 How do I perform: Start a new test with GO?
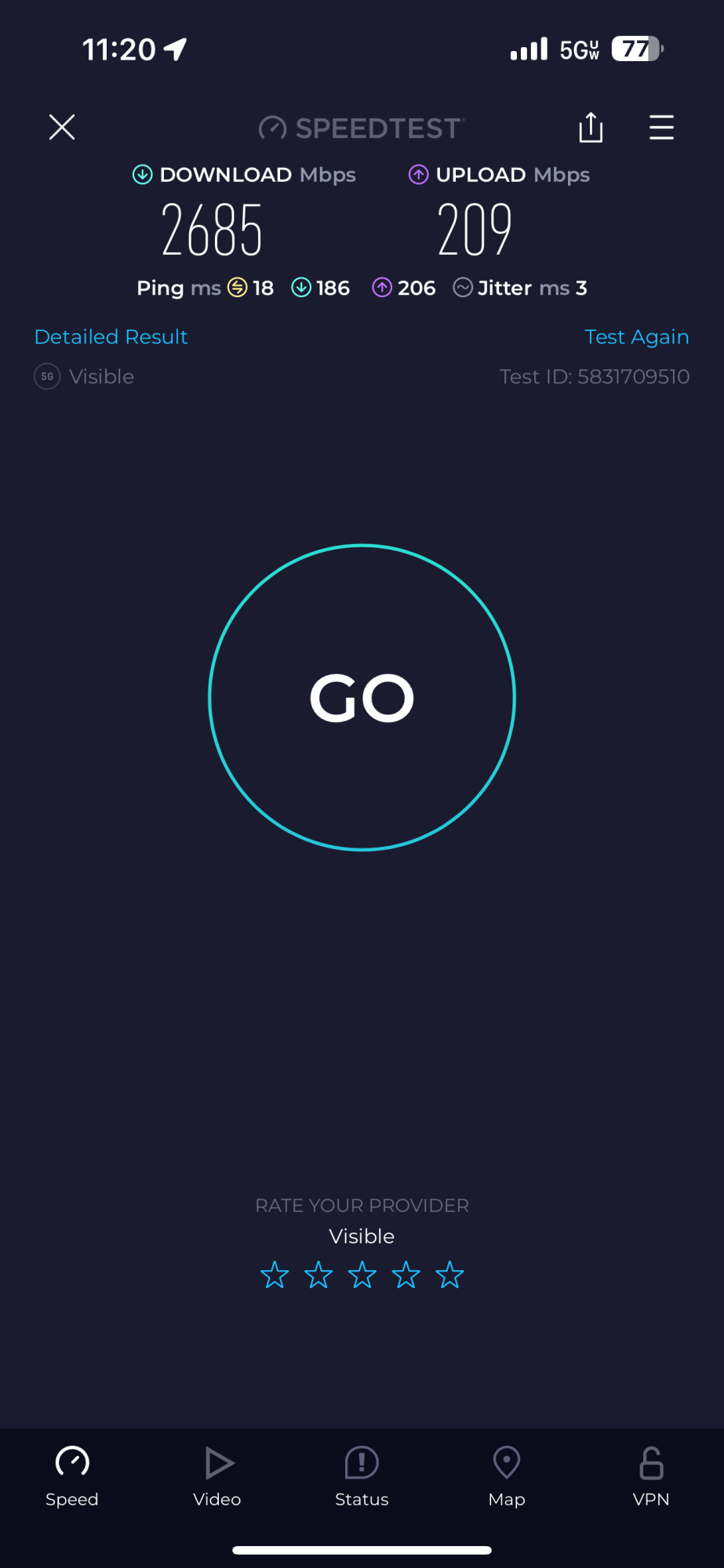click(362, 698)
